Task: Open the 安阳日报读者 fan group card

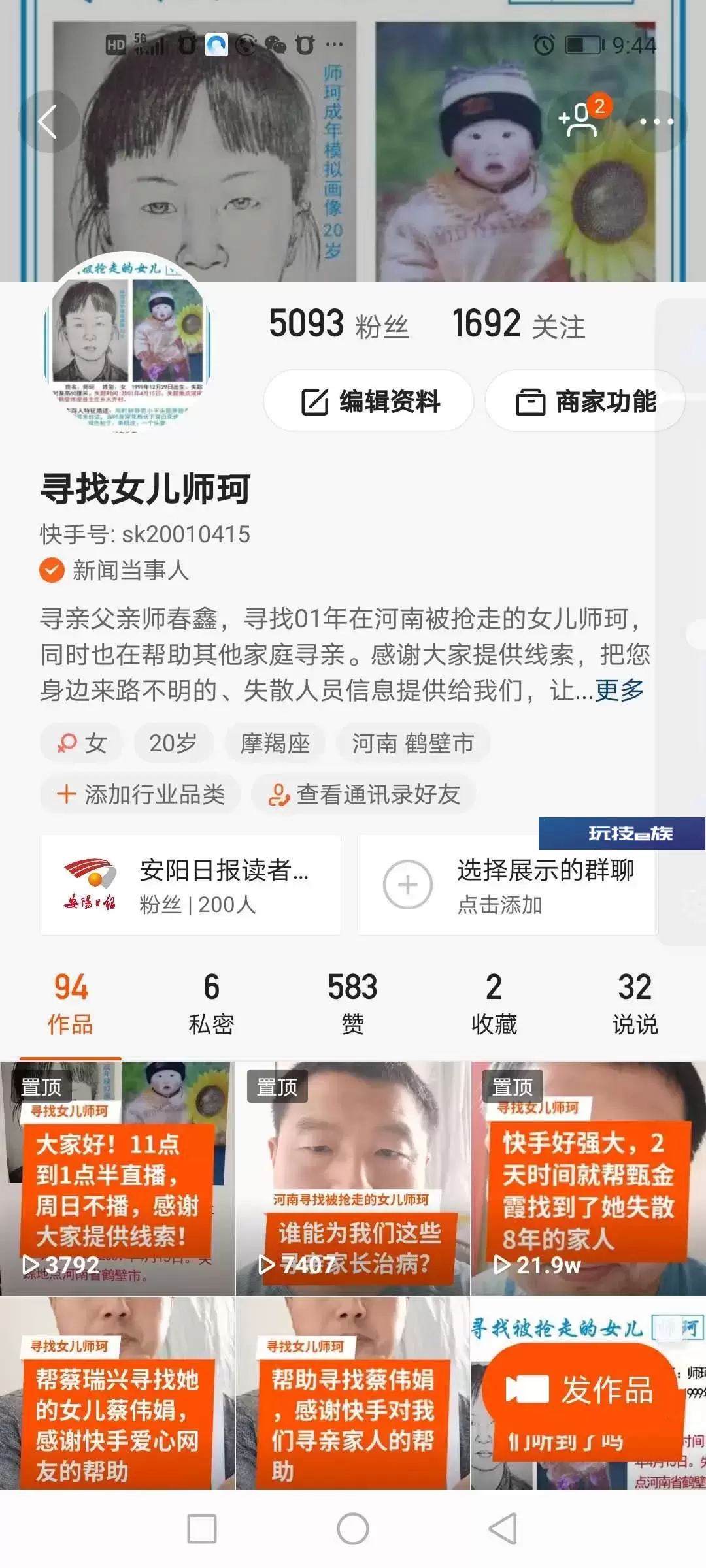Action: point(190,885)
